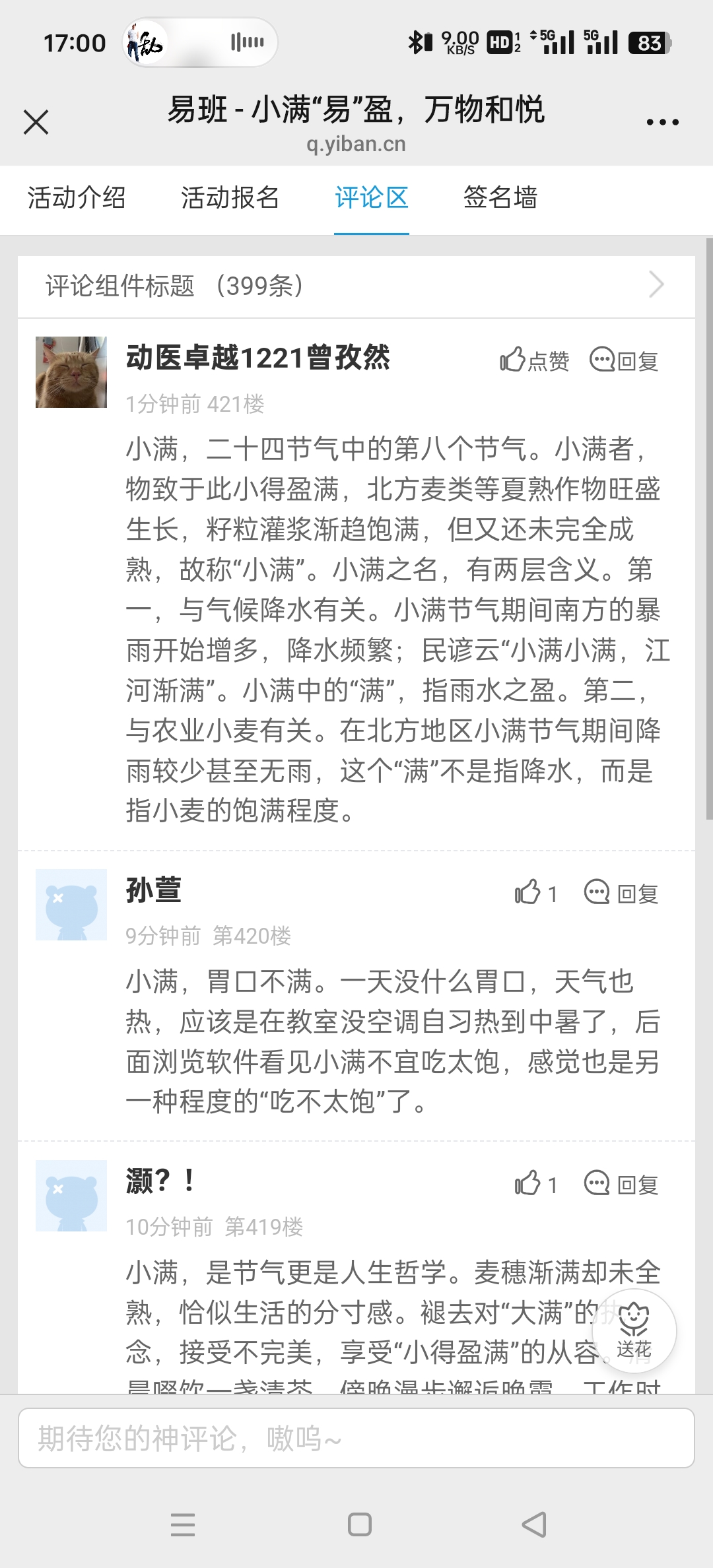Focus the 期待您的神评论 comment box
This screenshot has height=1568, width=713.
coord(356,1438)
